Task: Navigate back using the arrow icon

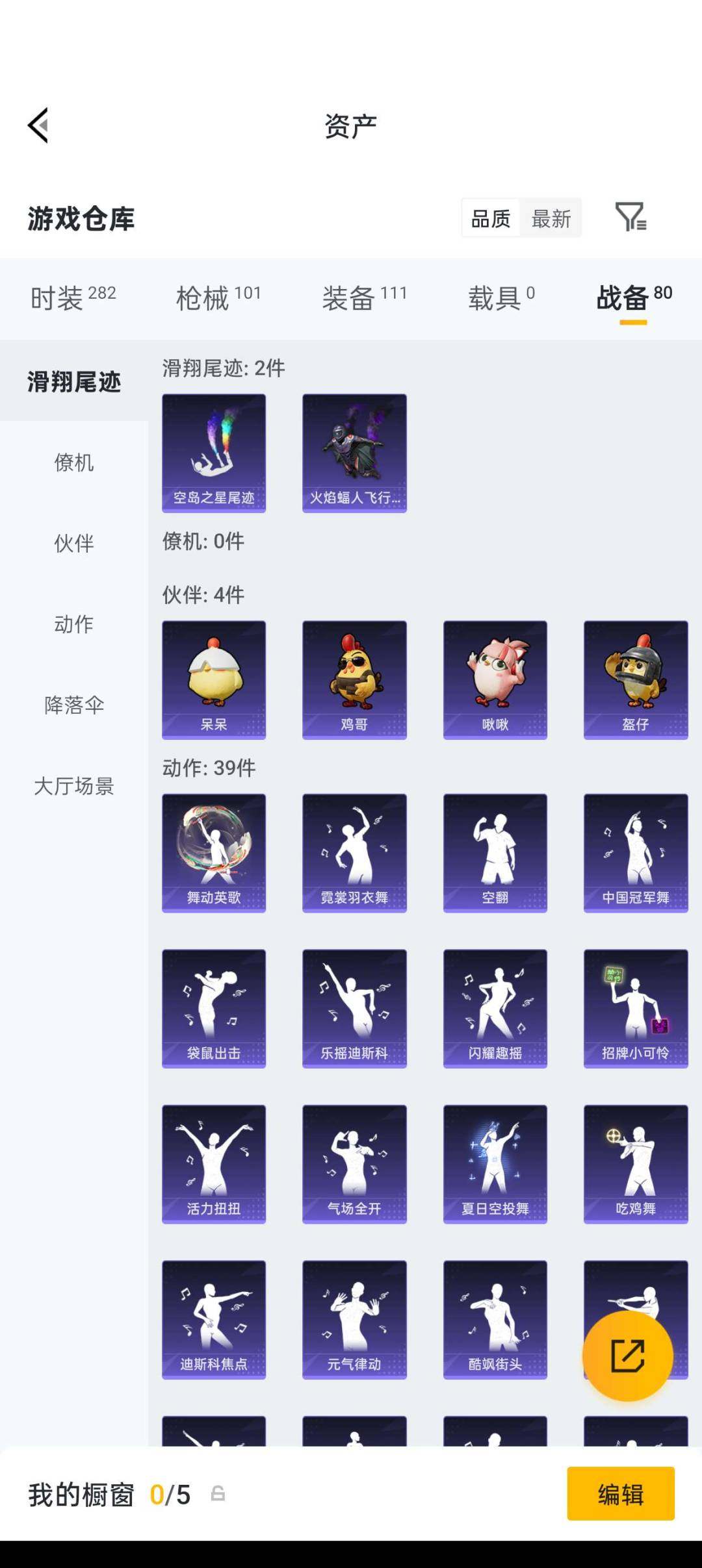Action: point(39,125)
